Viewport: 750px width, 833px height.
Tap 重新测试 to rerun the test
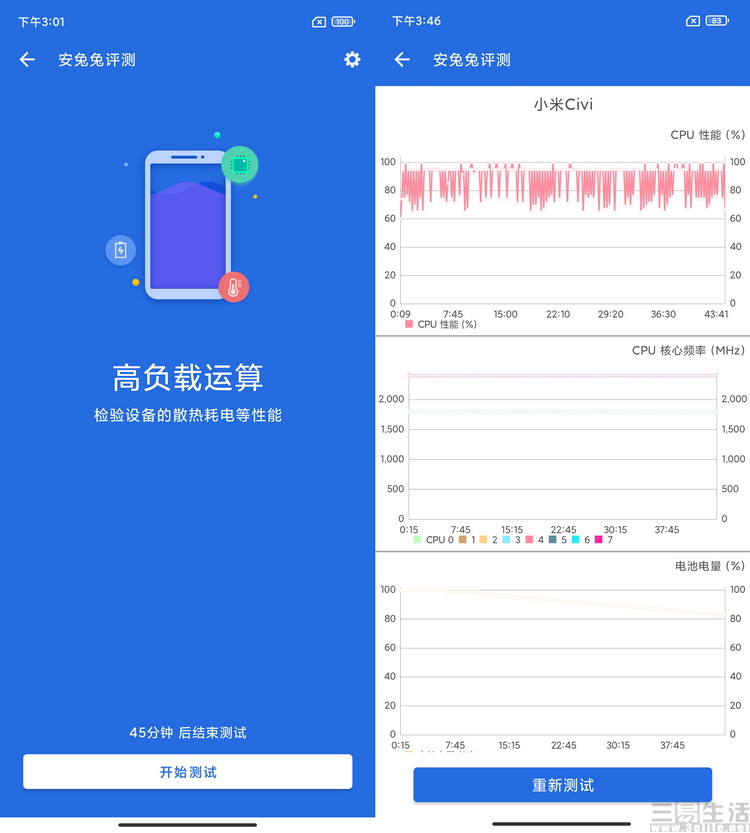[x=562, y=785]
